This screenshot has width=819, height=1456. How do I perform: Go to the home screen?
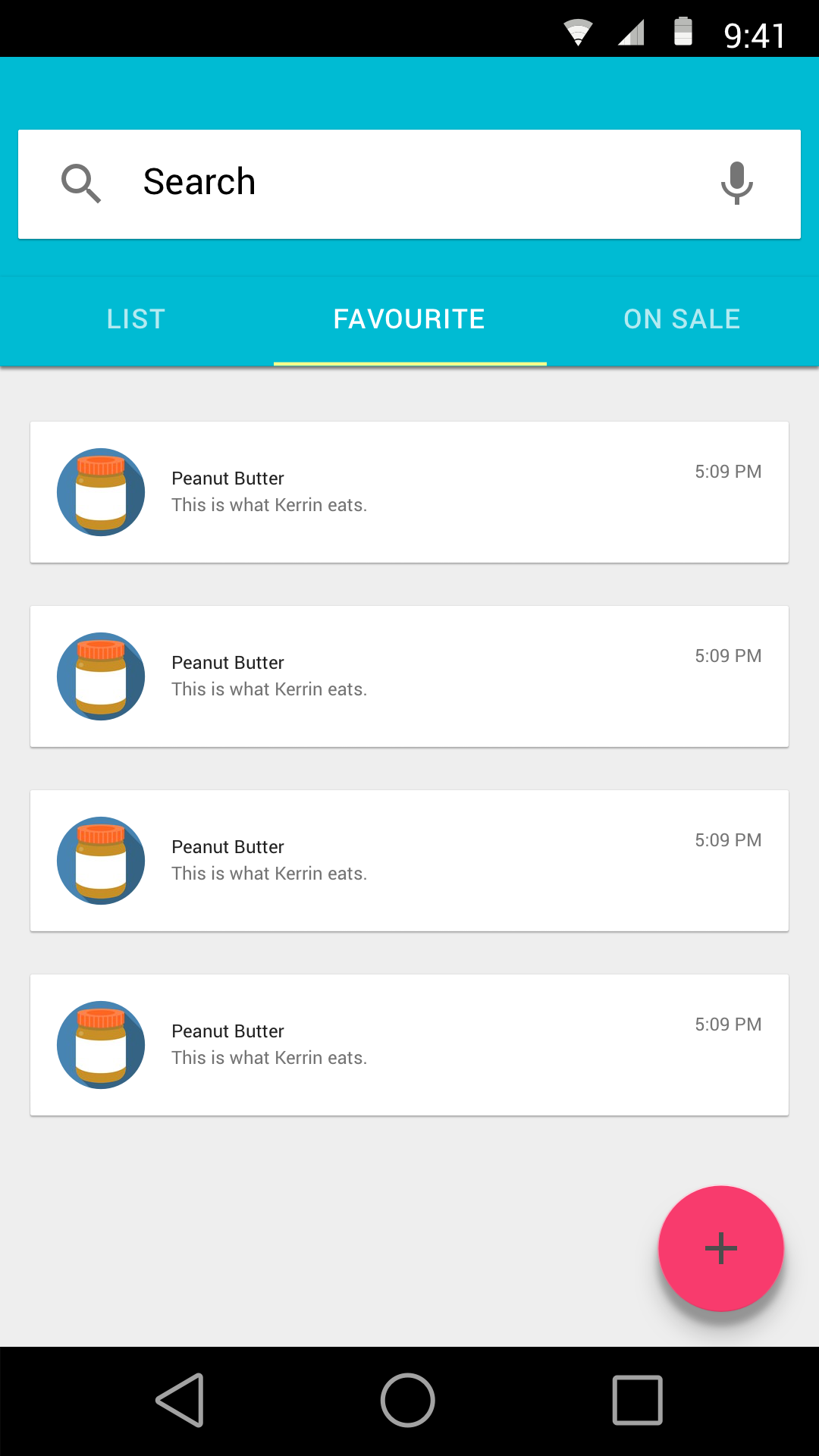coord(408,1400)
